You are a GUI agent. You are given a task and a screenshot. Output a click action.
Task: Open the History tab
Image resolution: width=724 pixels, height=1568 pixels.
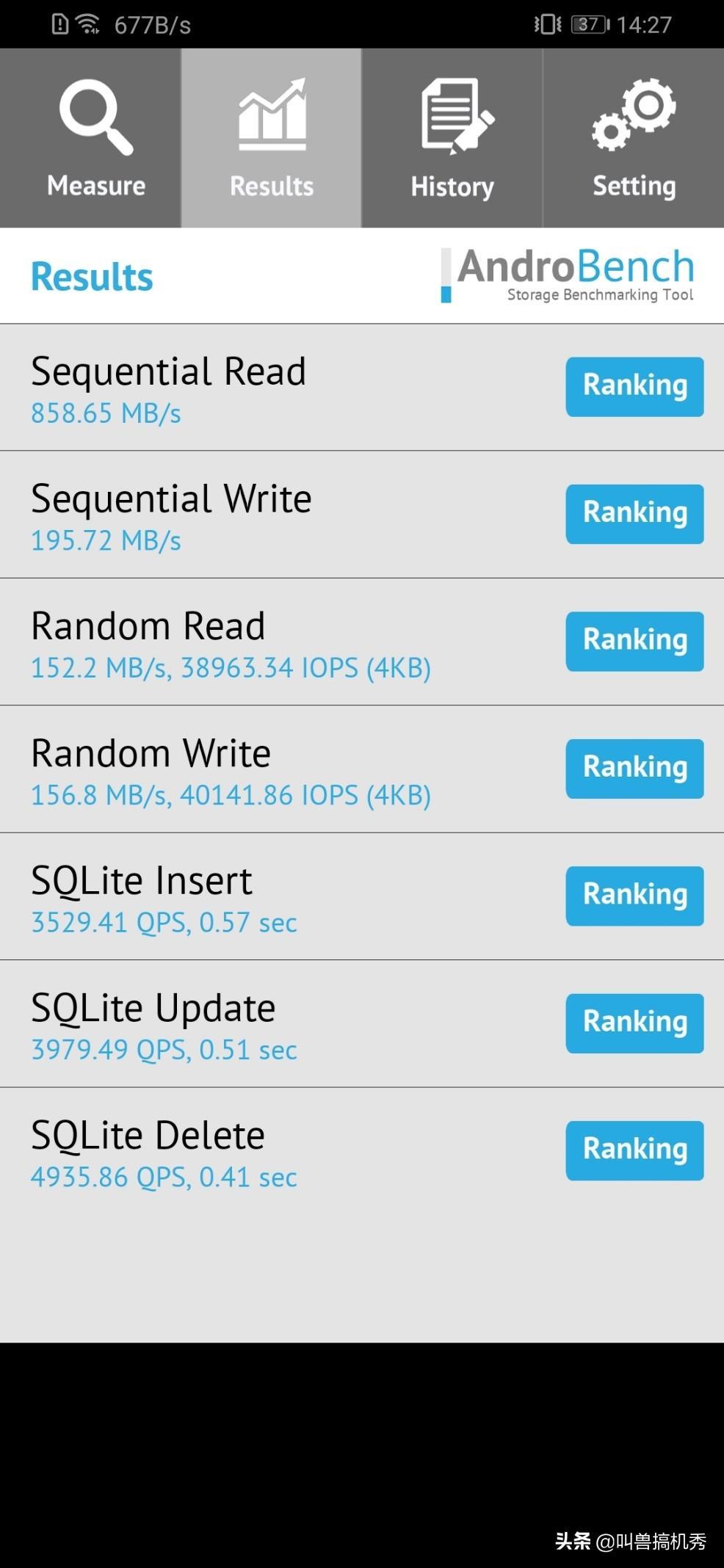pos(452,138)
